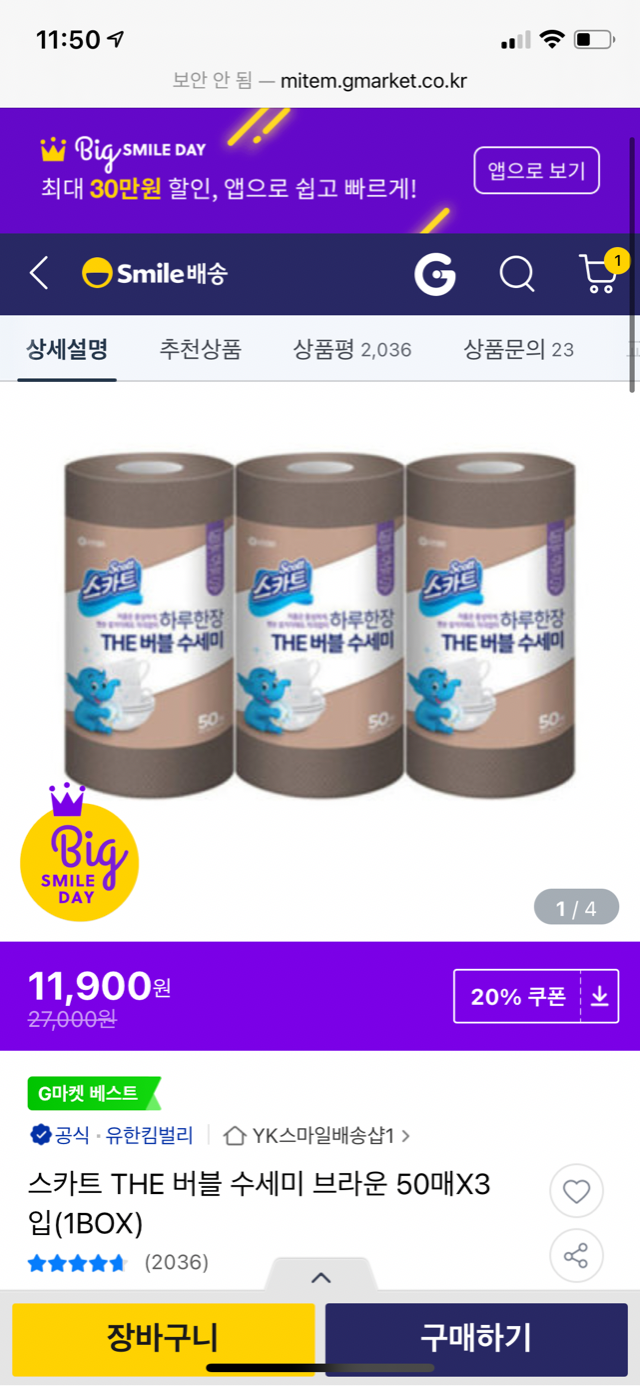Open the shopping cart icon
Image resolution: width=640 pixels, height=1386 pixels.
coord(600,272)
